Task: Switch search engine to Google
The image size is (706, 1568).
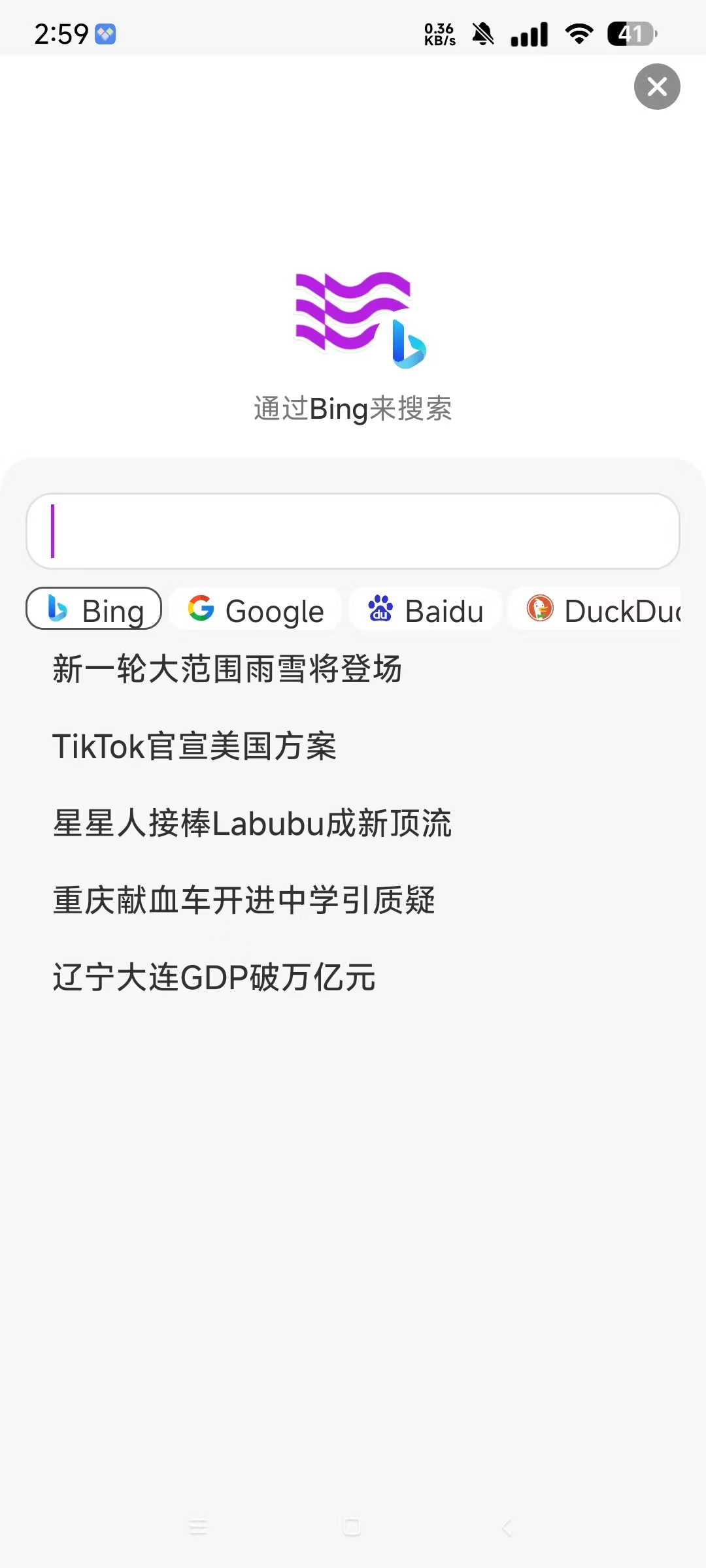Action: click(x=255, y=610)
